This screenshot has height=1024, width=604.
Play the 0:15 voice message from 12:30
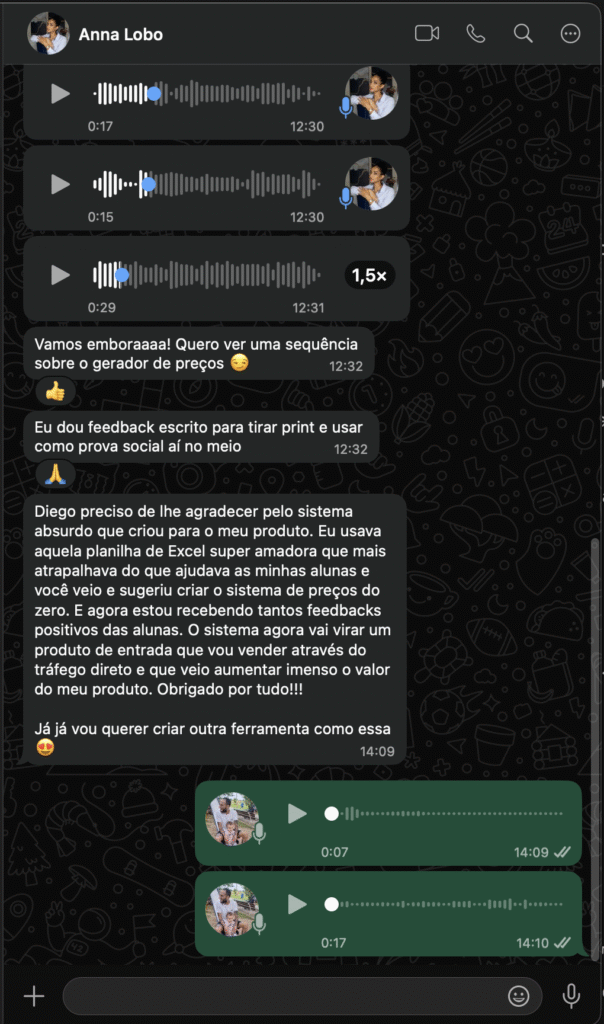(x=61, y=184)
